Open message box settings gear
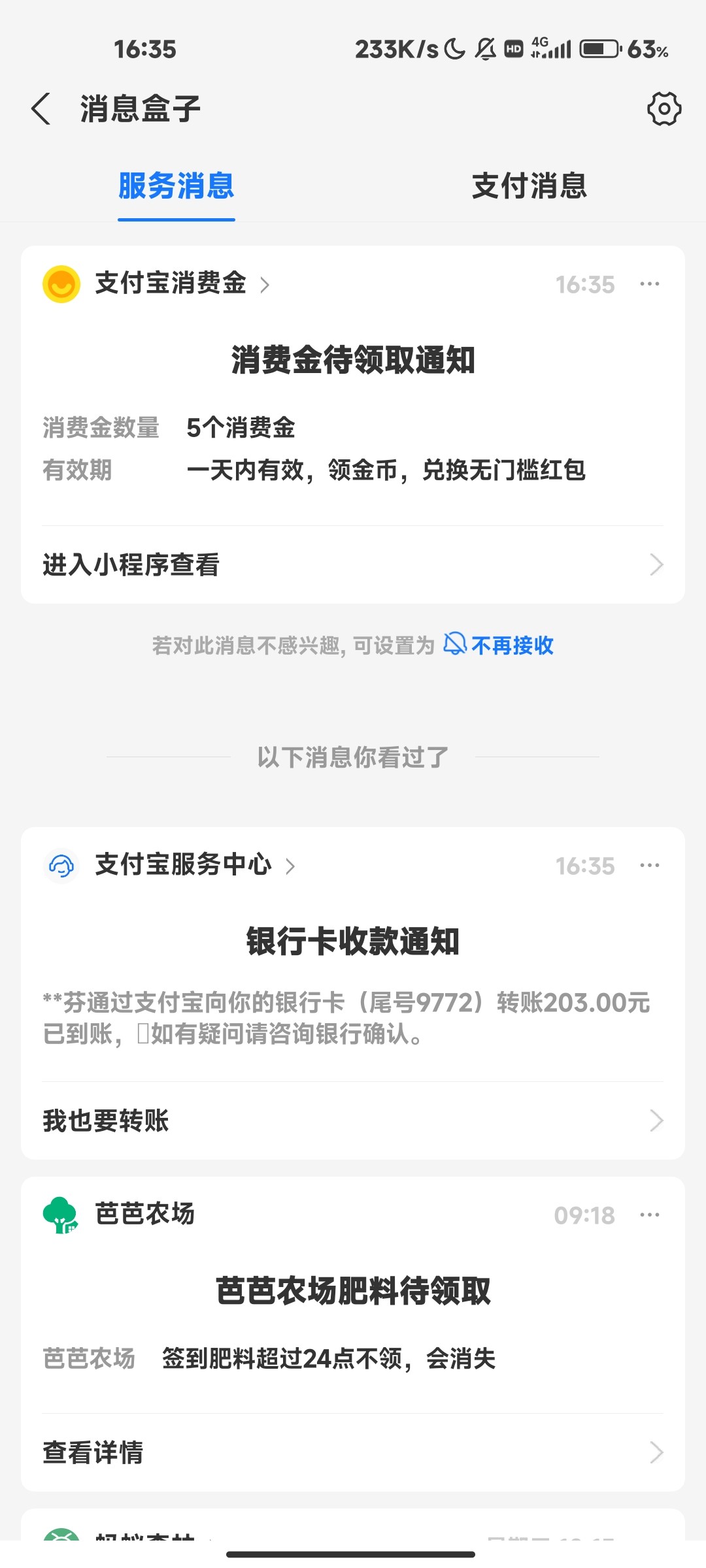 pyautogui.click(x=664, y=108)
